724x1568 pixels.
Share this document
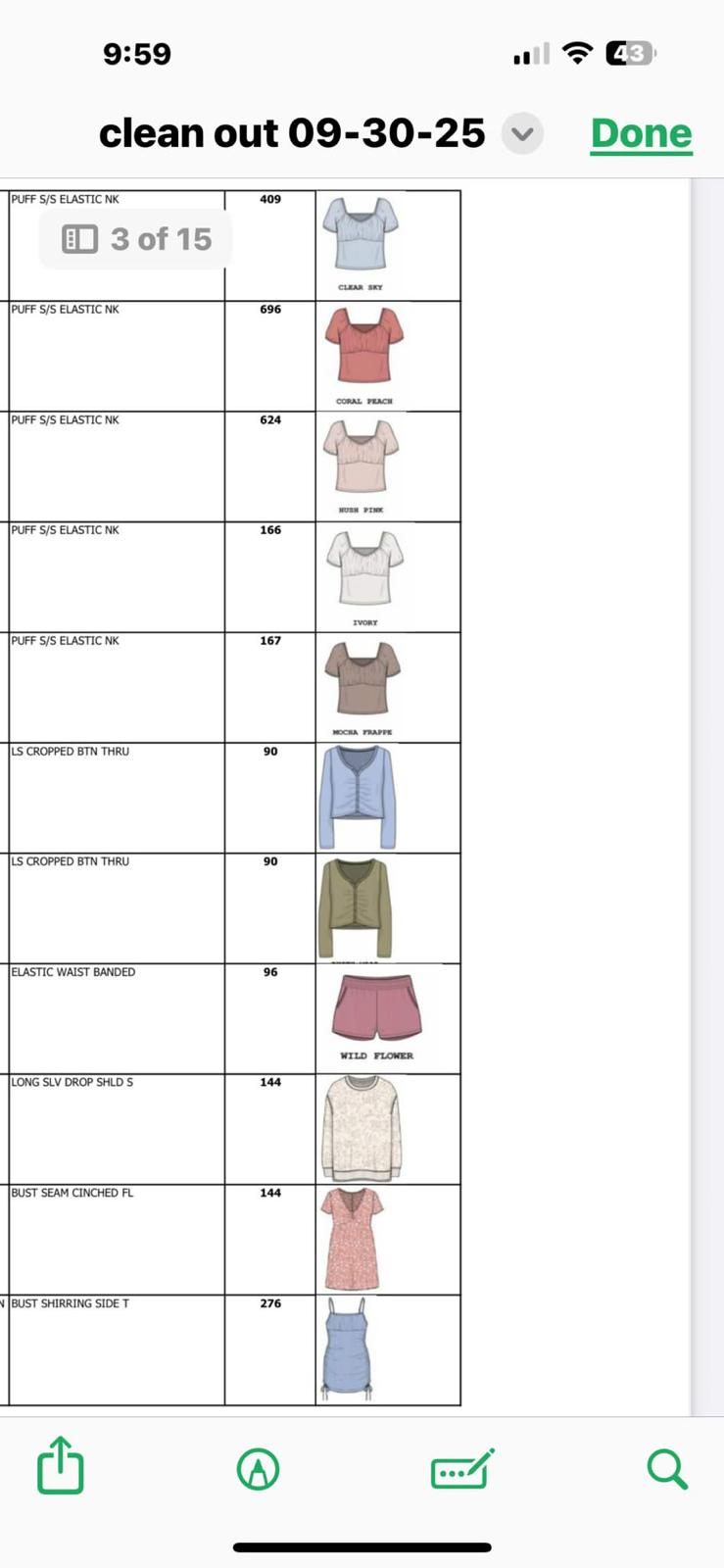pos(61,1466)
